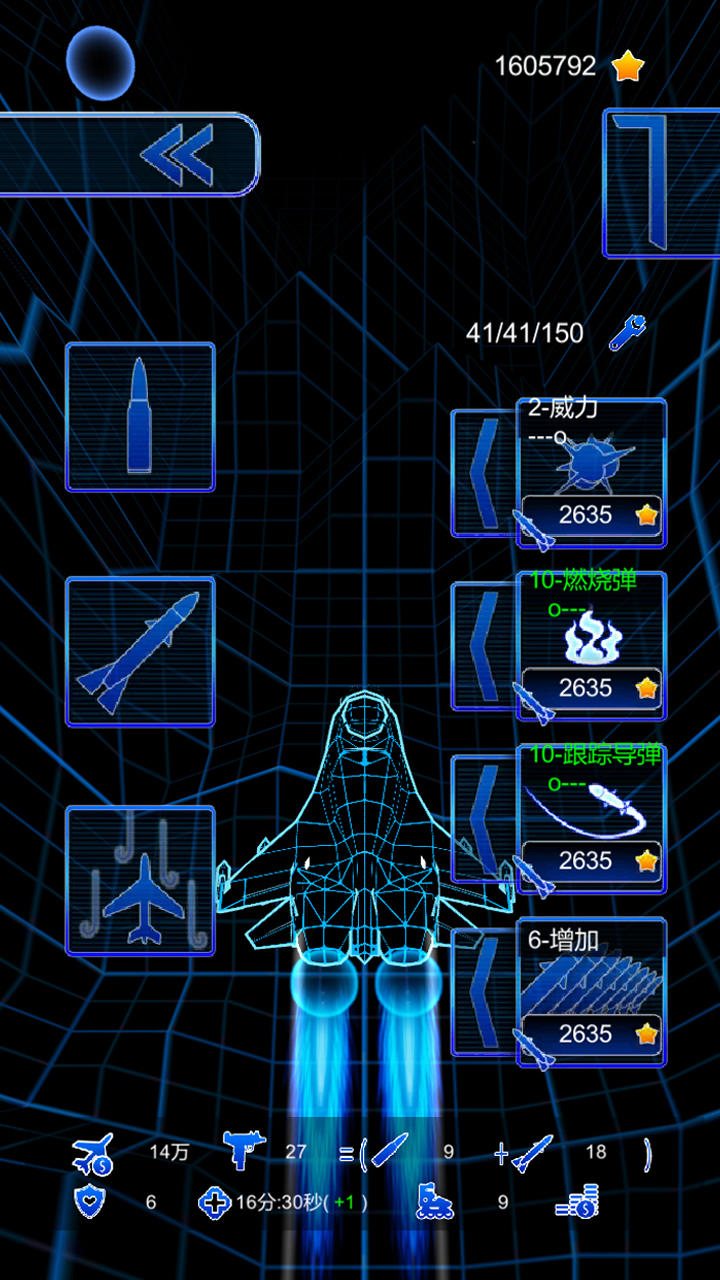
Task: Collapse the 2-威力 panel using its chevron
Action: coord(483,470)
